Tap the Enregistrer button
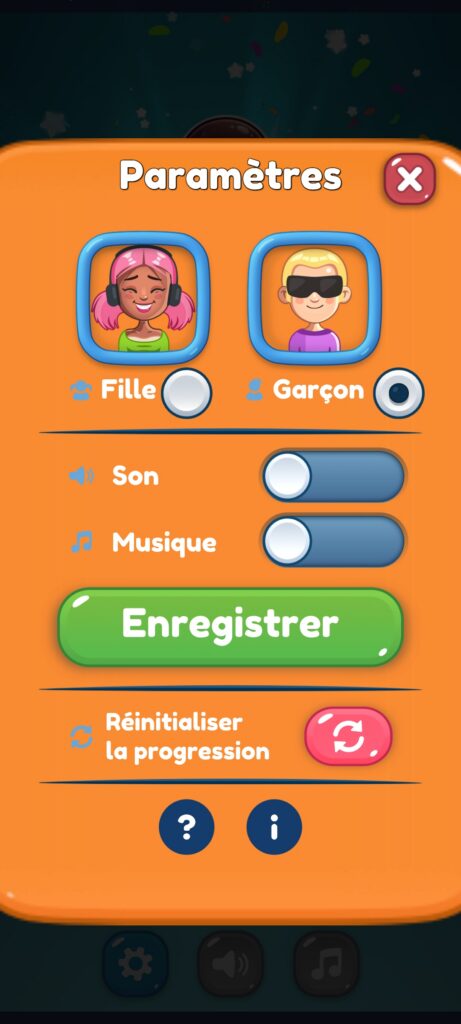Viewport: 461px width, 1024px height. [x=230, y=626]
